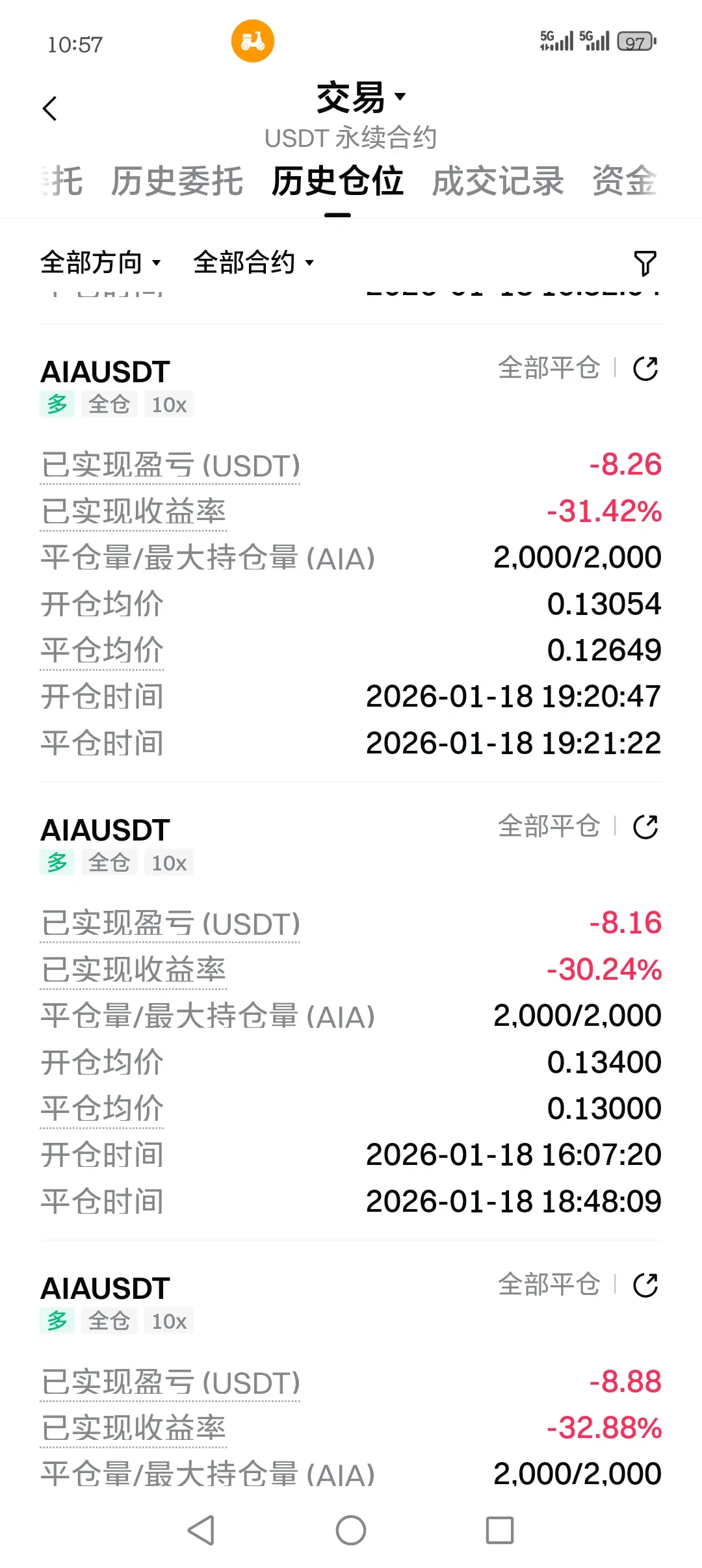Viewport: 702px width, 1568px height.
Task: Open the 全部方向 direction filter
Action: point(100,263)
